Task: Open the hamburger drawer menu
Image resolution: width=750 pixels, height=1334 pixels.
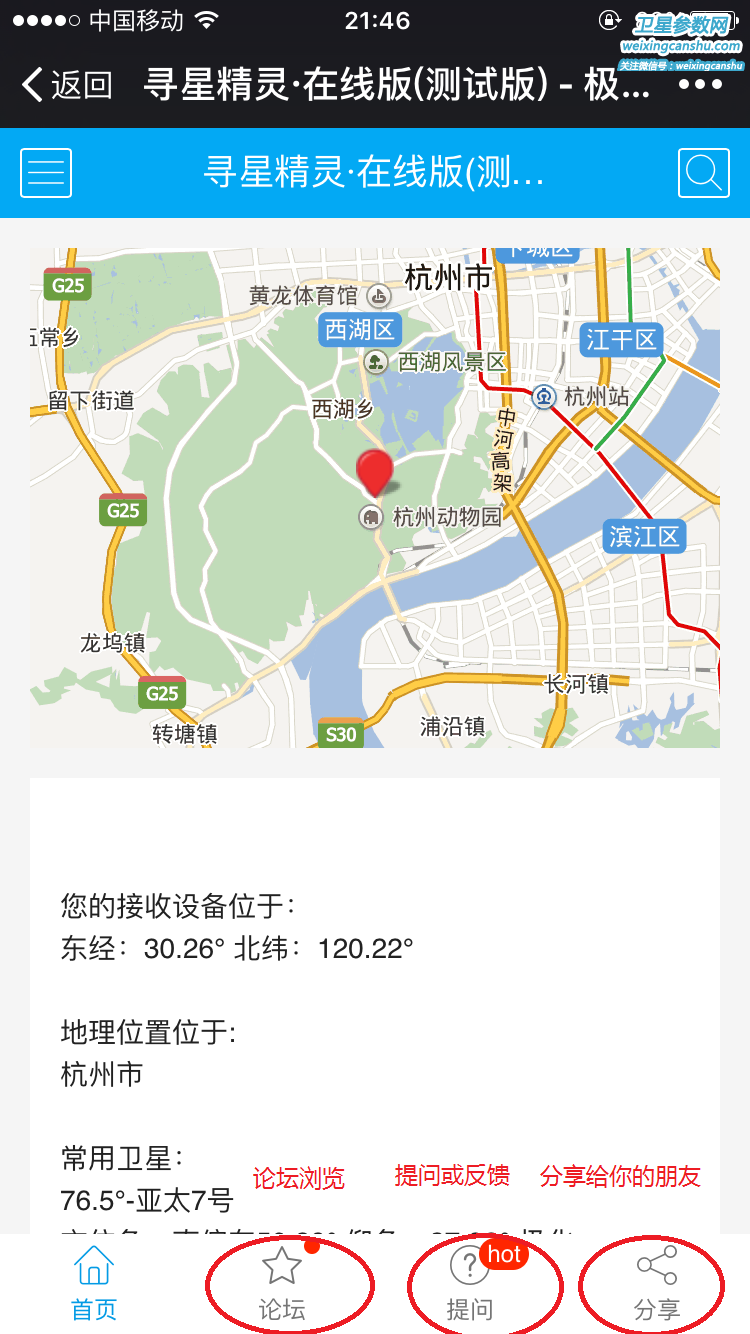Action: click(46, 173)
